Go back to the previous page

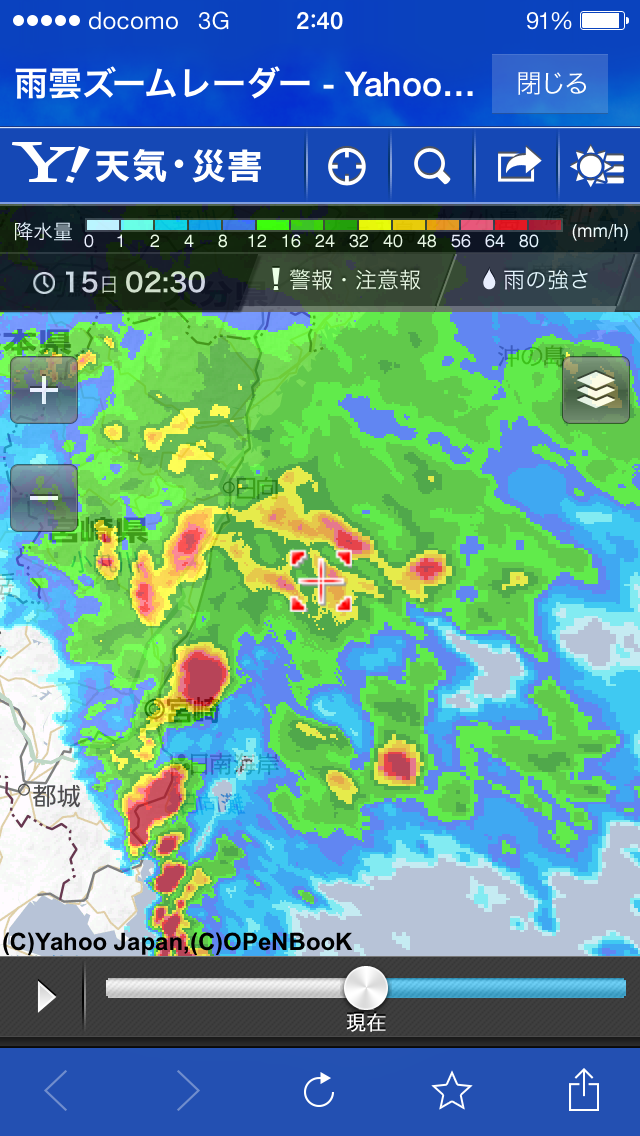coord(56,1090)
